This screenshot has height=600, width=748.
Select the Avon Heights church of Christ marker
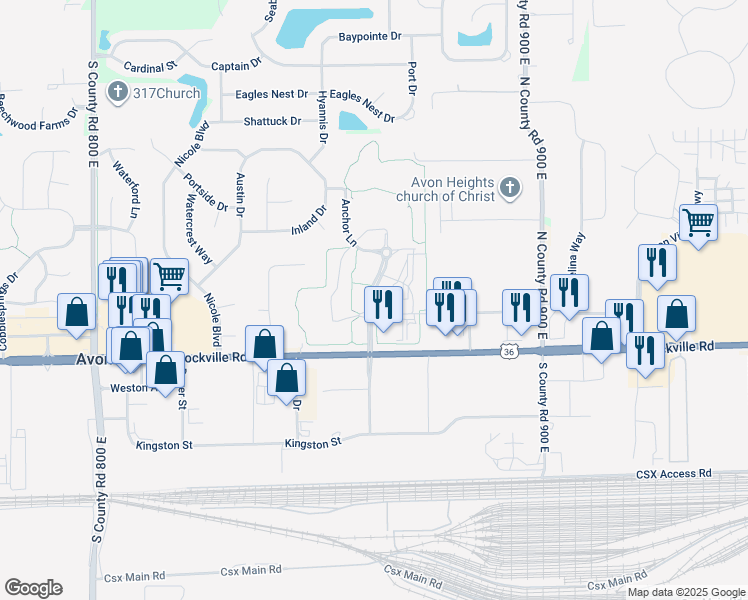pos(509,188)
